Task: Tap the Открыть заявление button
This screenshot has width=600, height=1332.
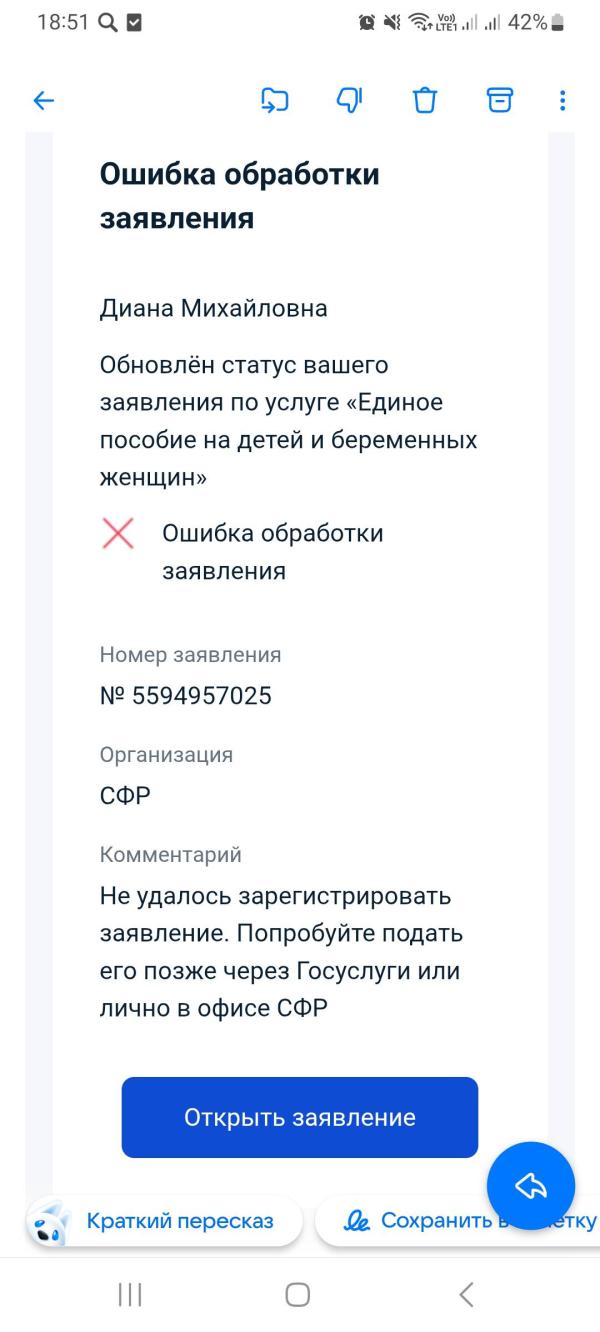Action: coord(300,1117)
